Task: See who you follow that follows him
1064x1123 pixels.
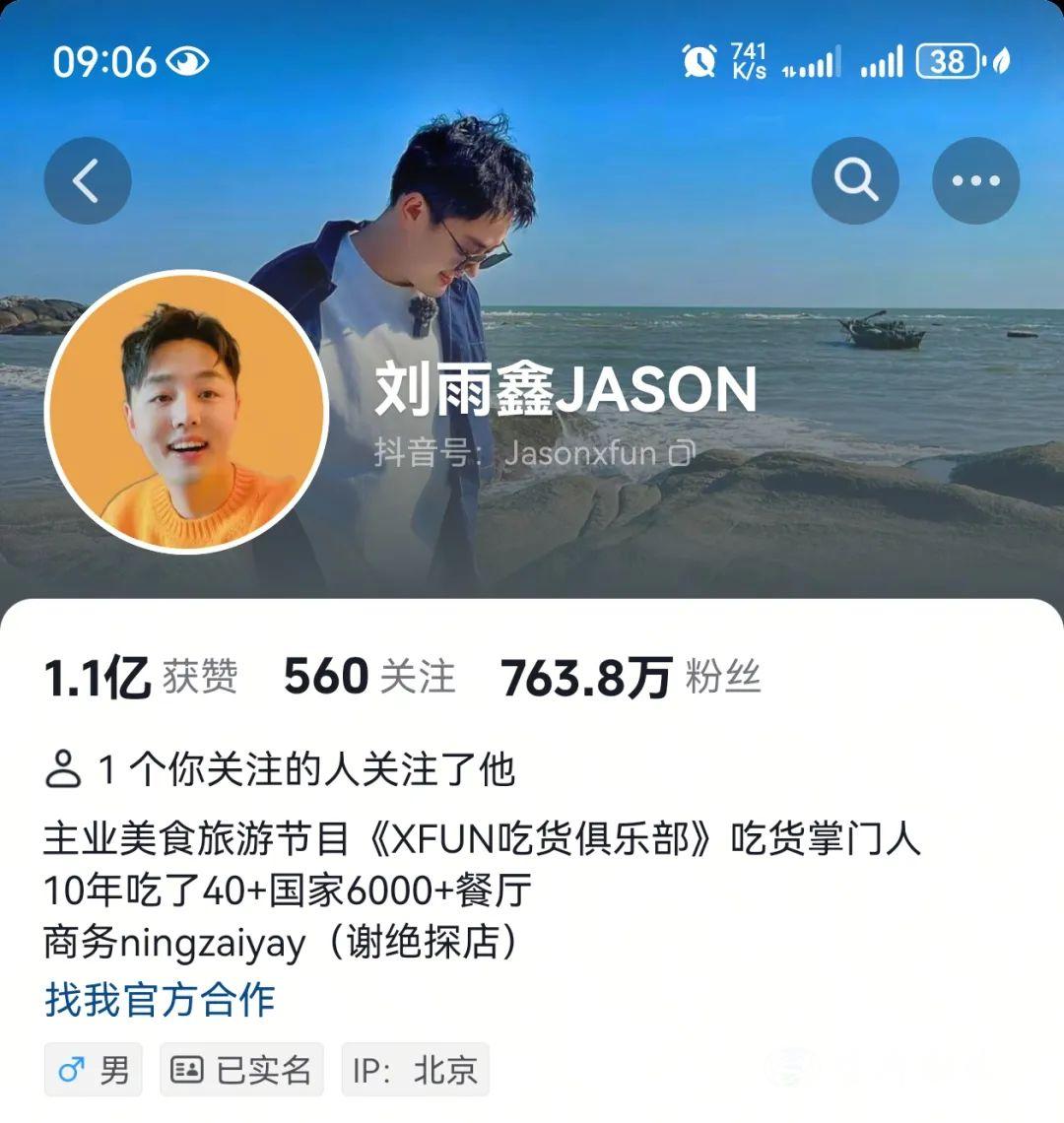Action: pos(280,769)
